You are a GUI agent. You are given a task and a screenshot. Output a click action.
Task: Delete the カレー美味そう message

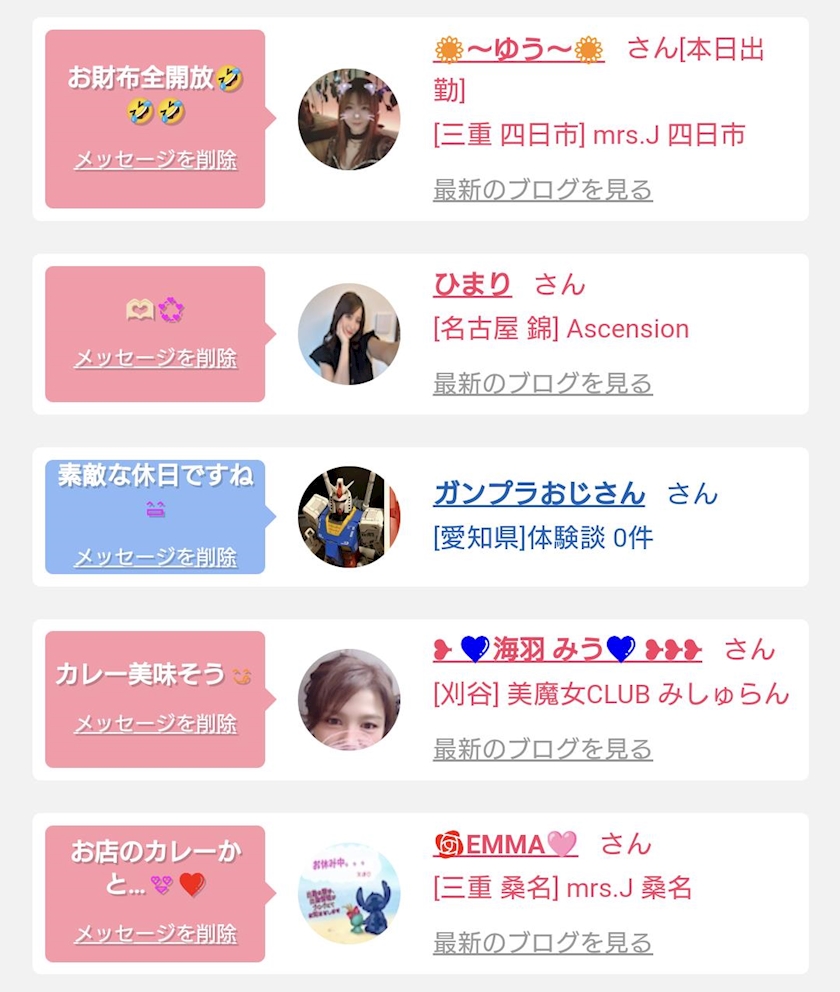[x=156, y=723]
